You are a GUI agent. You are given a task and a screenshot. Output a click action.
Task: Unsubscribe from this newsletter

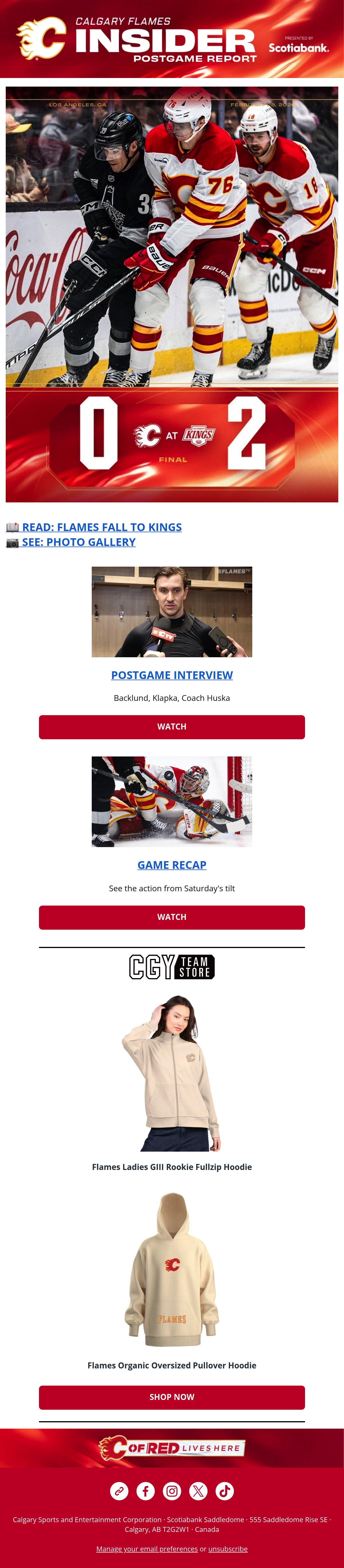(x=228, y=1549)
